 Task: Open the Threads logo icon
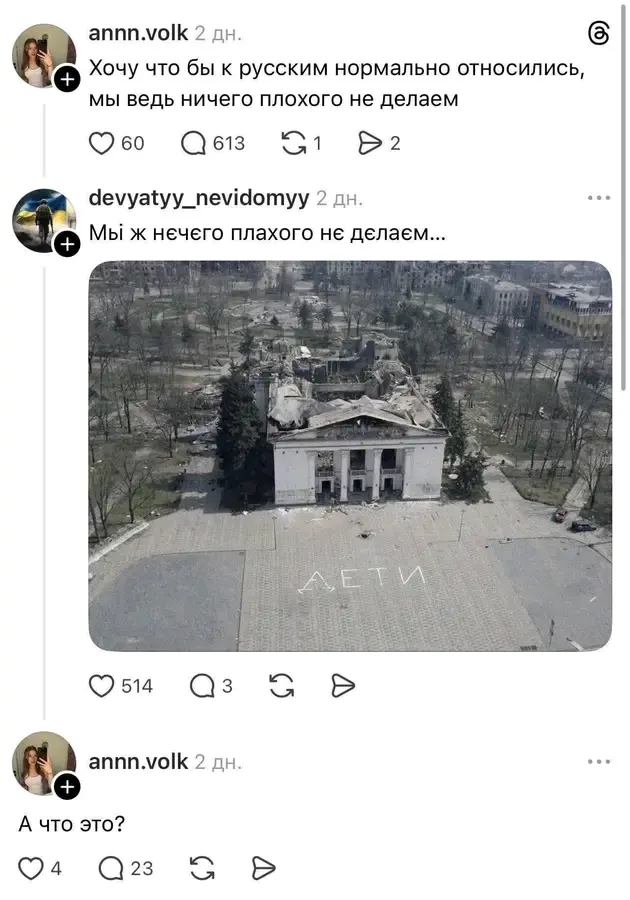(599, 34)
